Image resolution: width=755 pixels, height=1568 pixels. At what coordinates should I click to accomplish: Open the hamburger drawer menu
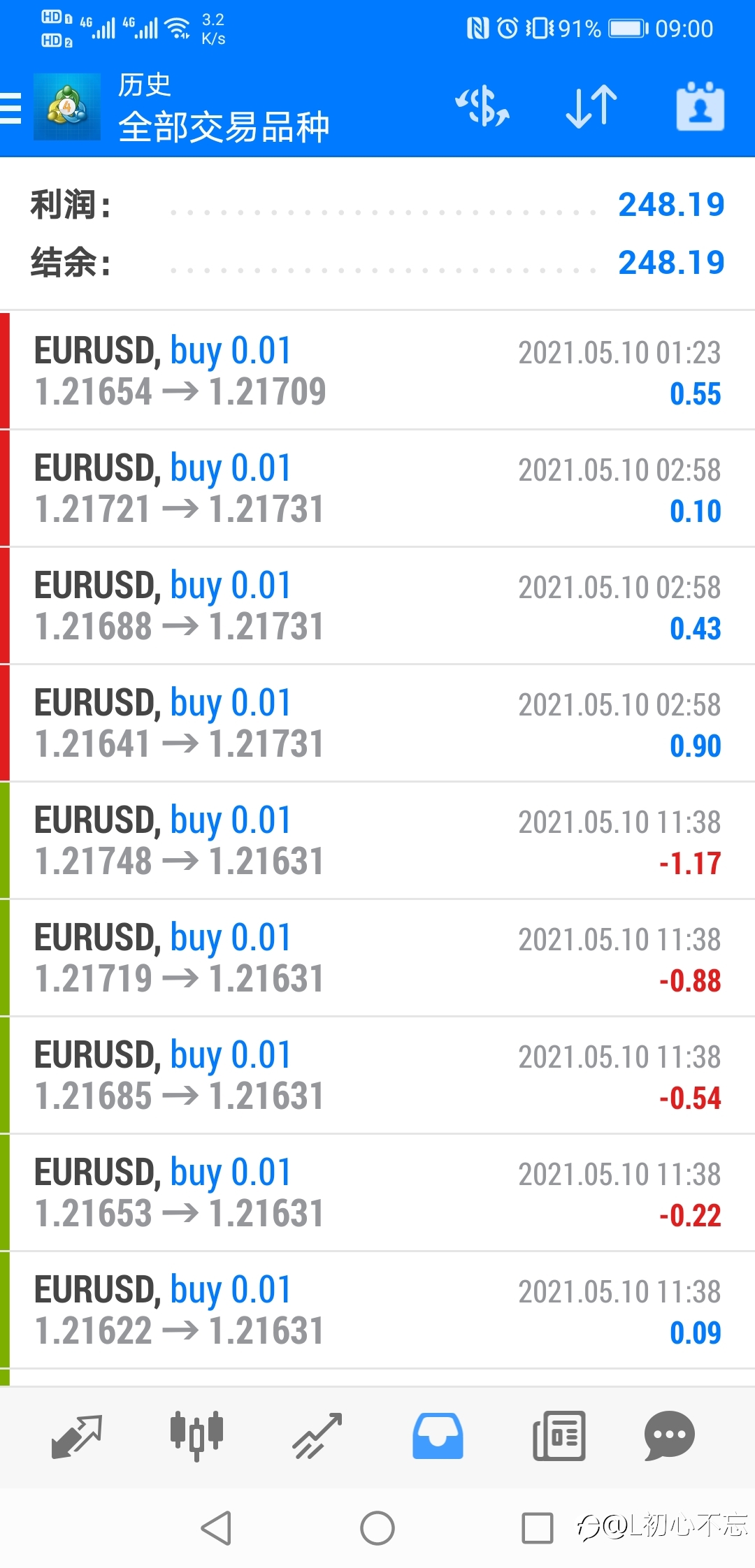click(10, 108)
